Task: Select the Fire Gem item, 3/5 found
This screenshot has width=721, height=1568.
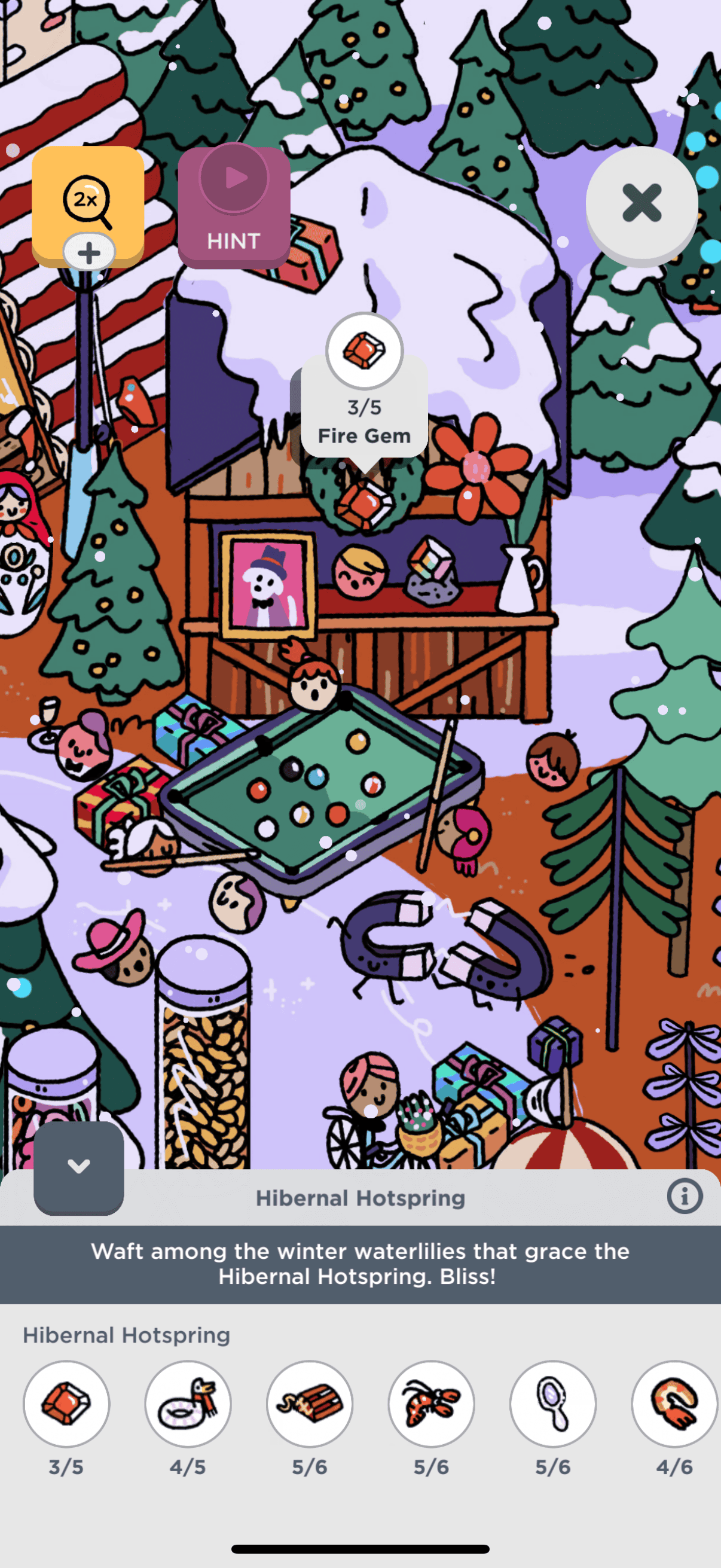Action: point(66,1404)
